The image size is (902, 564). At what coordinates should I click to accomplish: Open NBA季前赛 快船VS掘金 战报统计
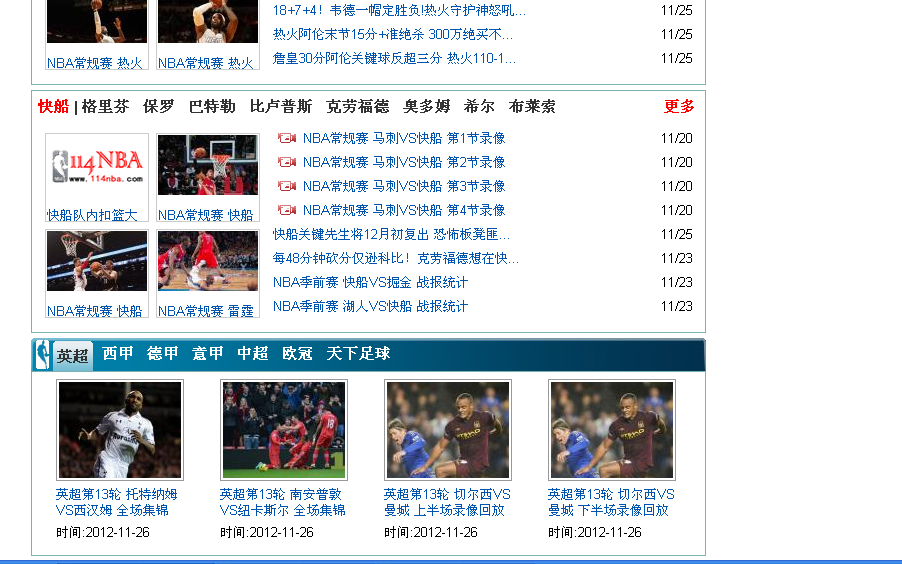pos(370,282)
